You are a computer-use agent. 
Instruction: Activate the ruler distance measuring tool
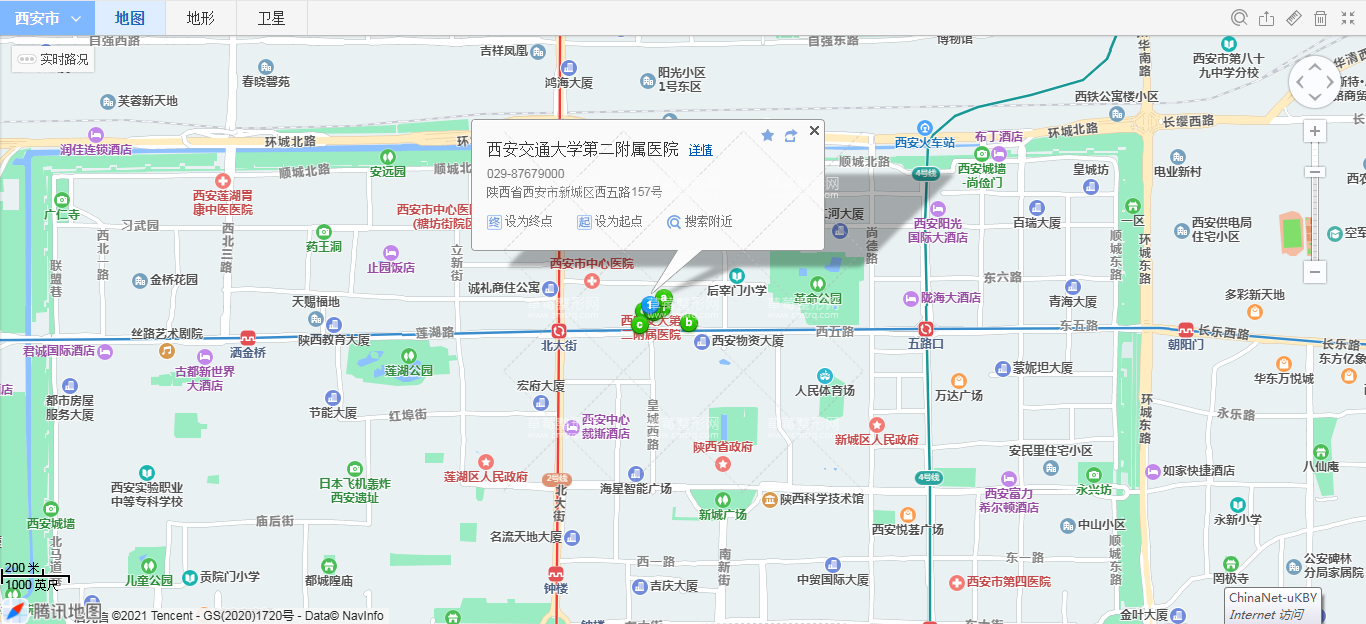tap(1293, 18)
